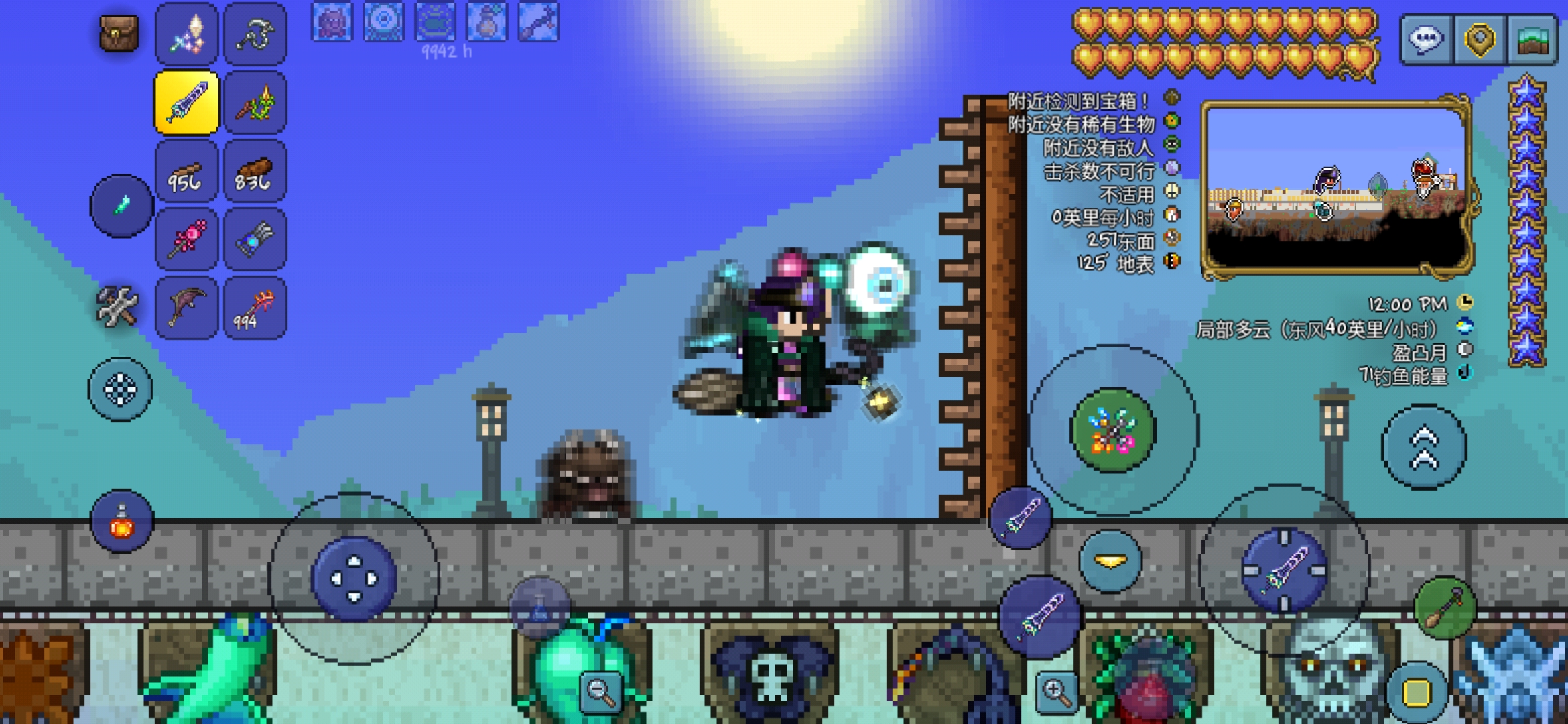Tap the smart cursor crosshair button
Viewport: 1568px width, 724px height.
[x=121, y=389]
